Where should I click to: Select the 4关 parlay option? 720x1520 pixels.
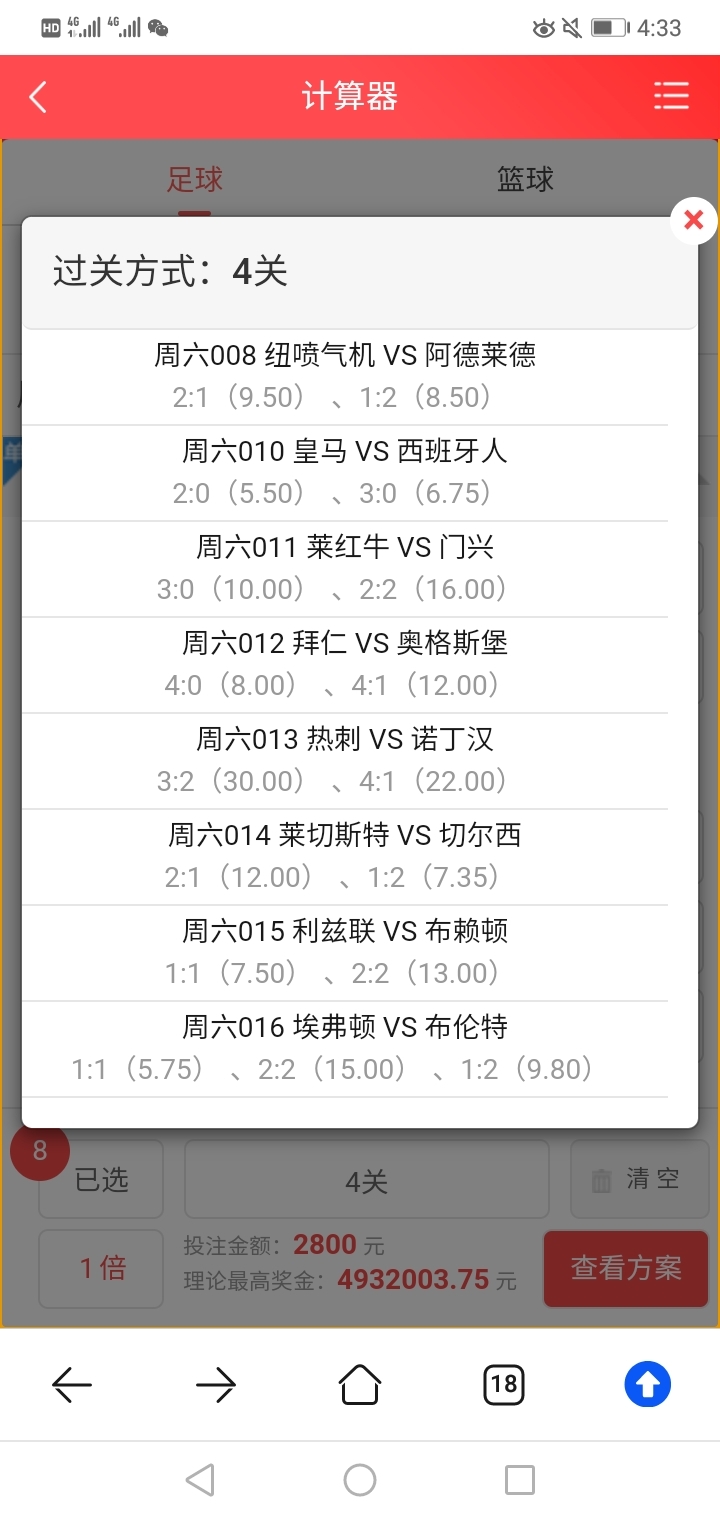[366, 1180]
